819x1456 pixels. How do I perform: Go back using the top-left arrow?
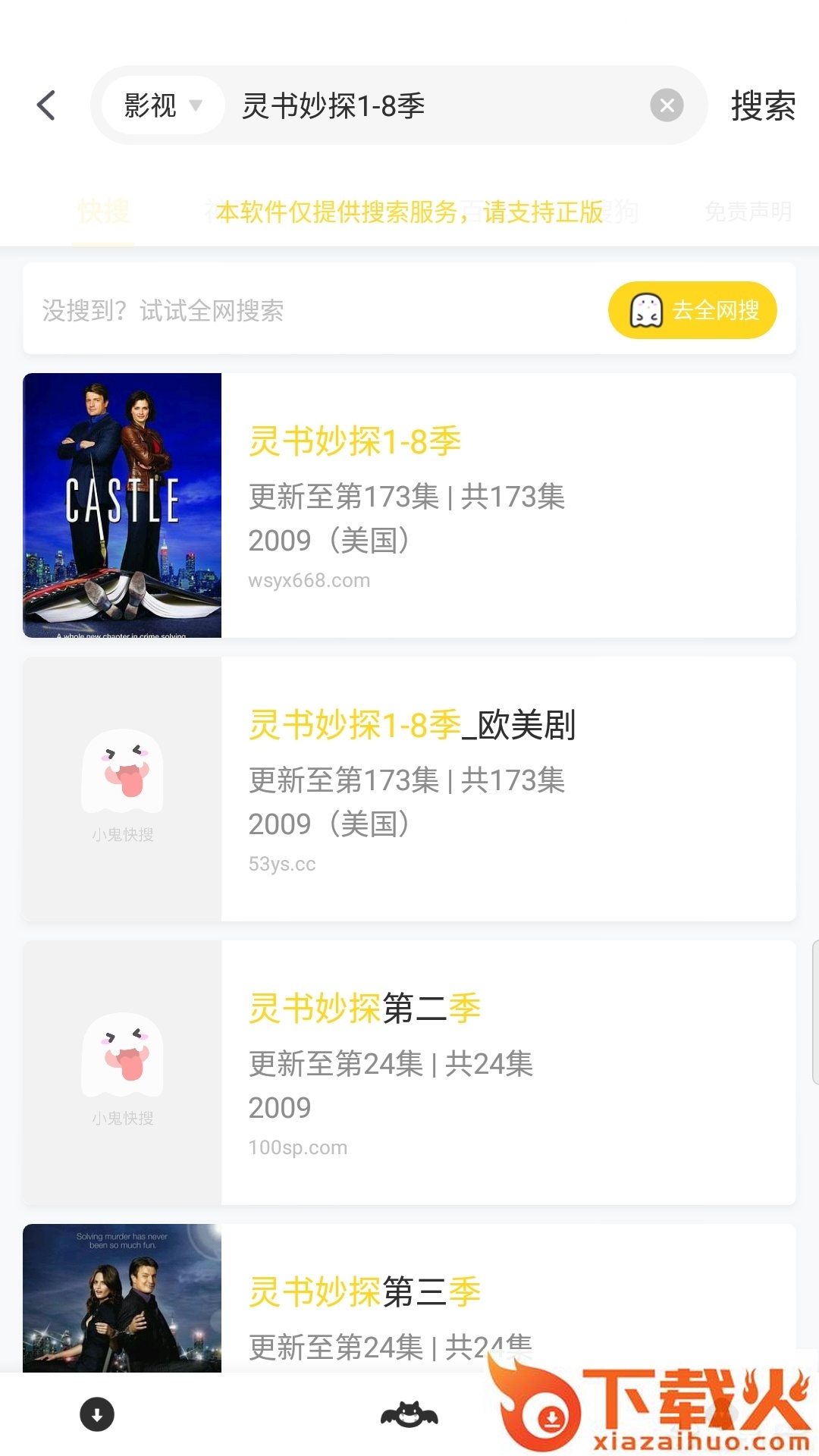[x=46, y=105]
